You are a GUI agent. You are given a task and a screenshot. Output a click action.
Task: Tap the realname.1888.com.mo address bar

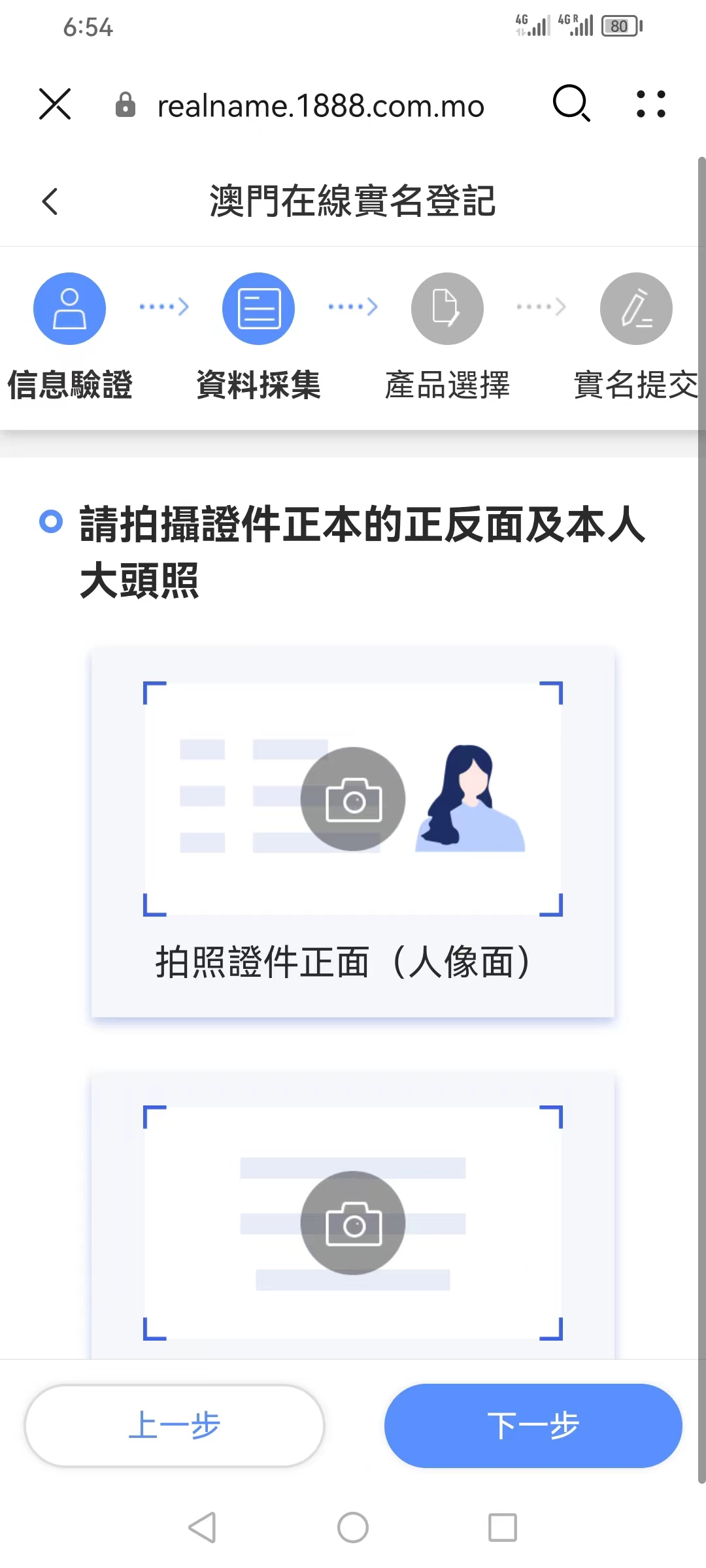(320, 105)
